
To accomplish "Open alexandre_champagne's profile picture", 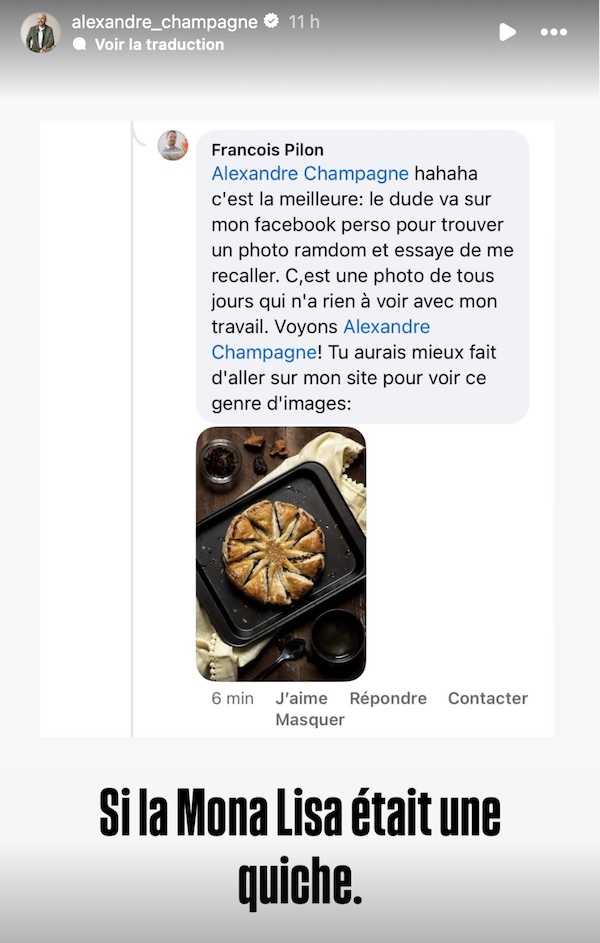I will 40,33.
